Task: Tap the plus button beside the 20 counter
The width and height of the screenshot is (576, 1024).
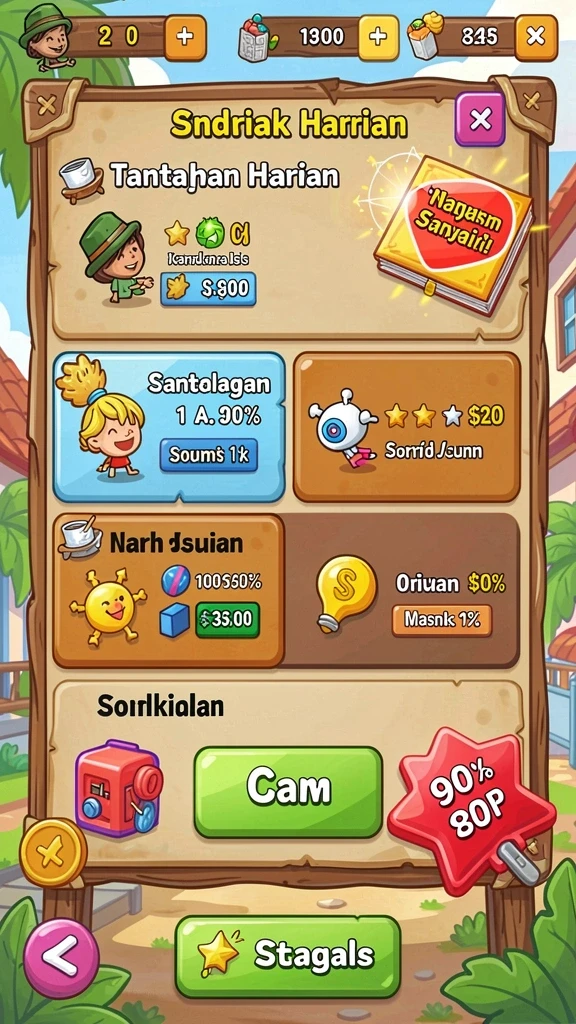Action: click(x=185, y=37)
